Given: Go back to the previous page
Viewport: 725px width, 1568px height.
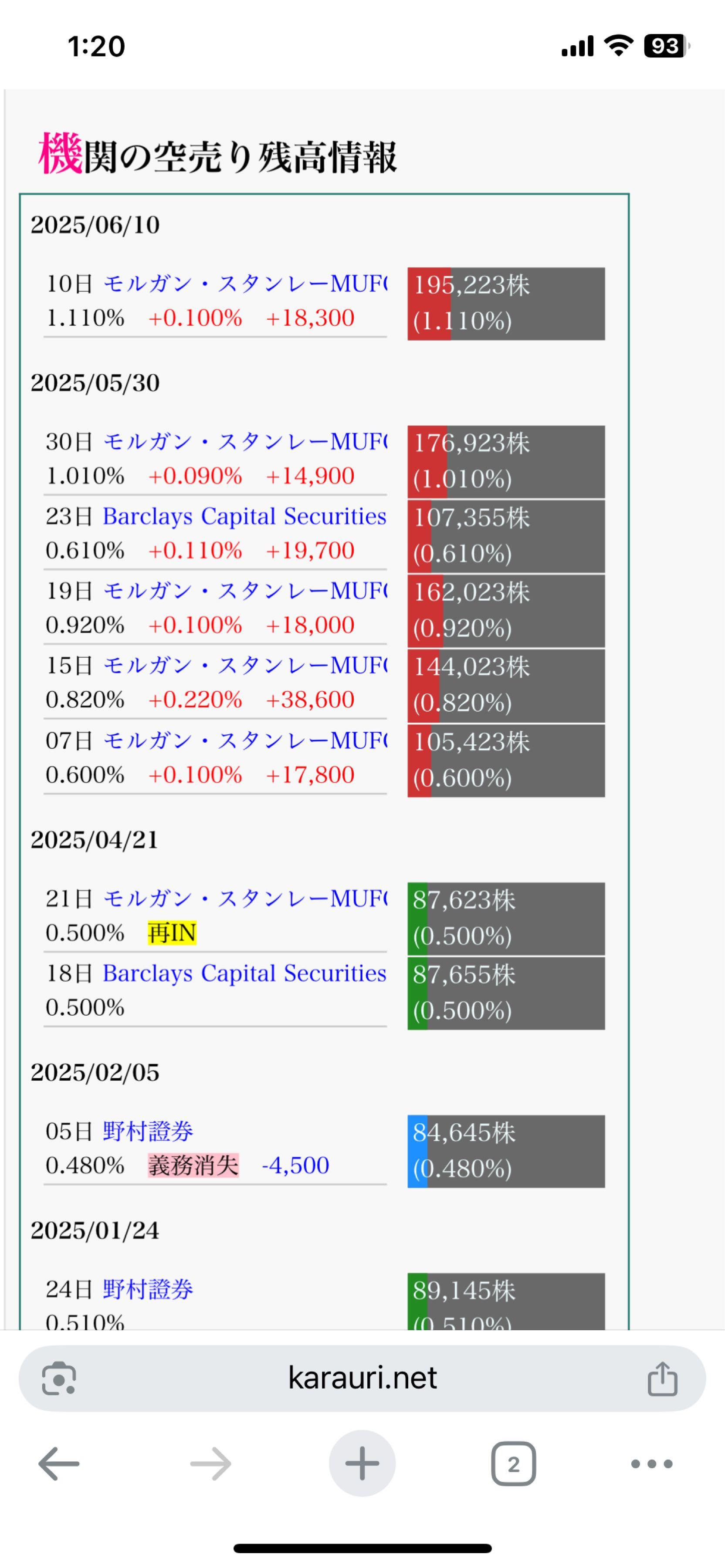Looking at the screenshot, I should (x=59, y=1463).
